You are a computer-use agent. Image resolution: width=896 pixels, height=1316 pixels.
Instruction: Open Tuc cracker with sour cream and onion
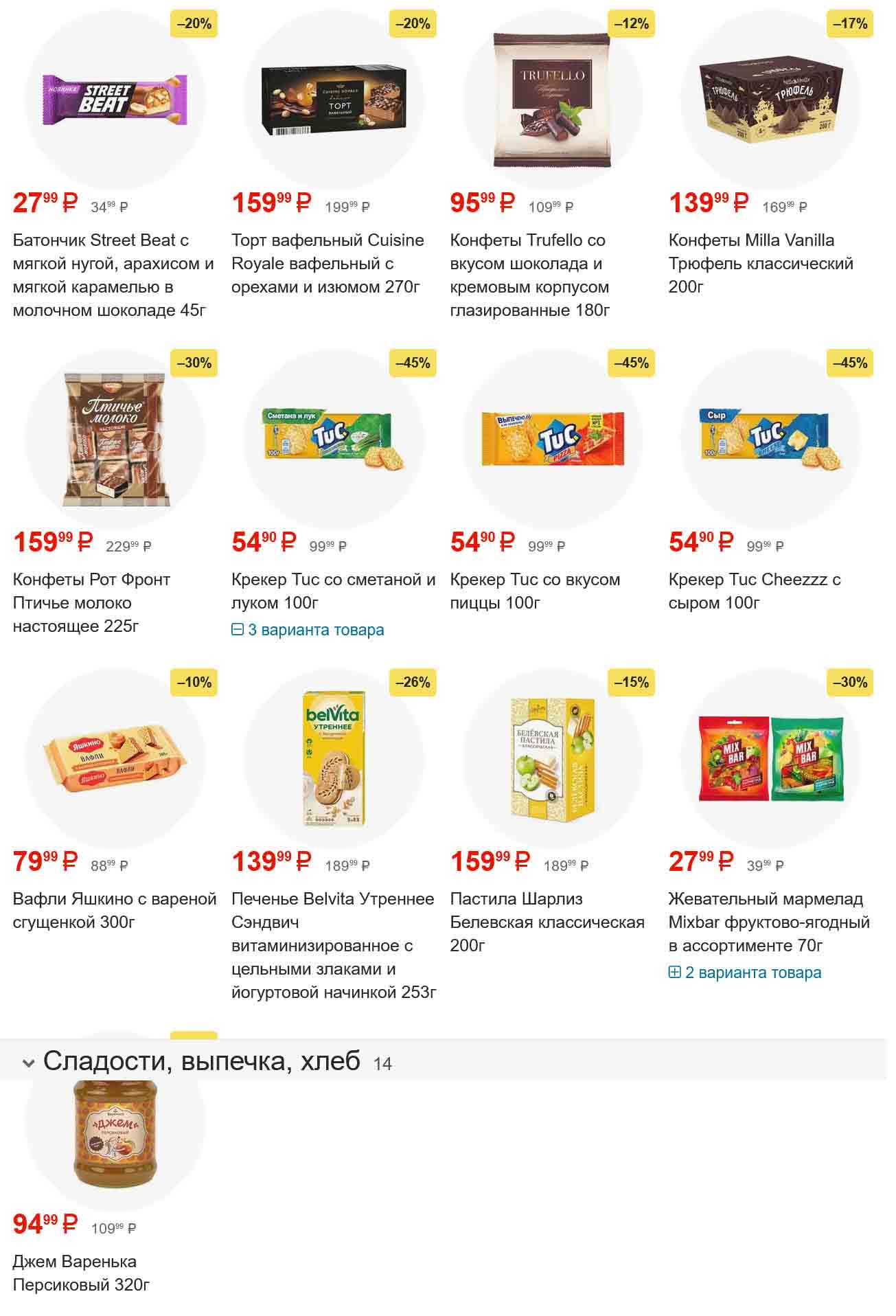click(333, 591)
